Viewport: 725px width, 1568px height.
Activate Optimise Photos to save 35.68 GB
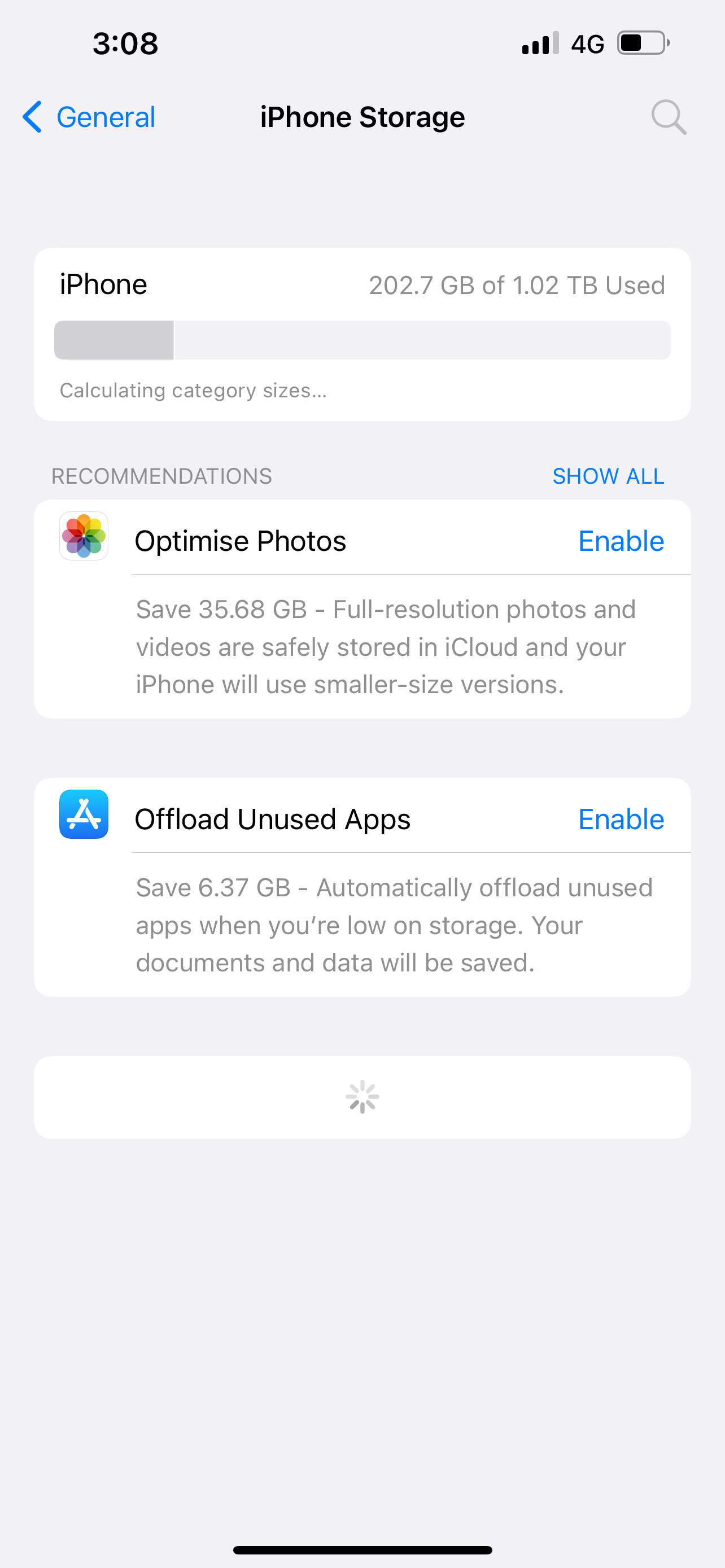coord(621,540)
